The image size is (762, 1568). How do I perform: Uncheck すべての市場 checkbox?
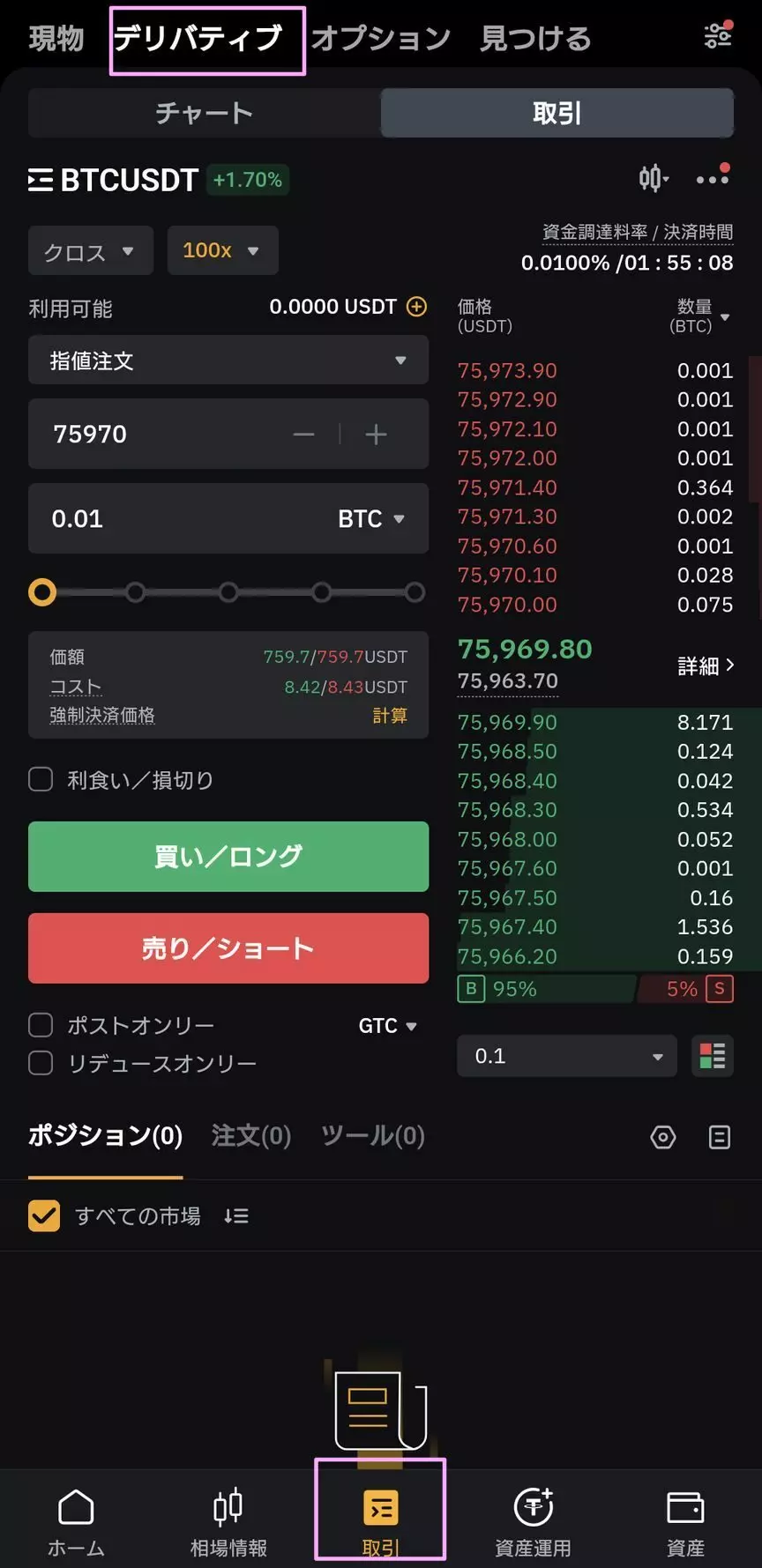click(x=44, y=1215)
